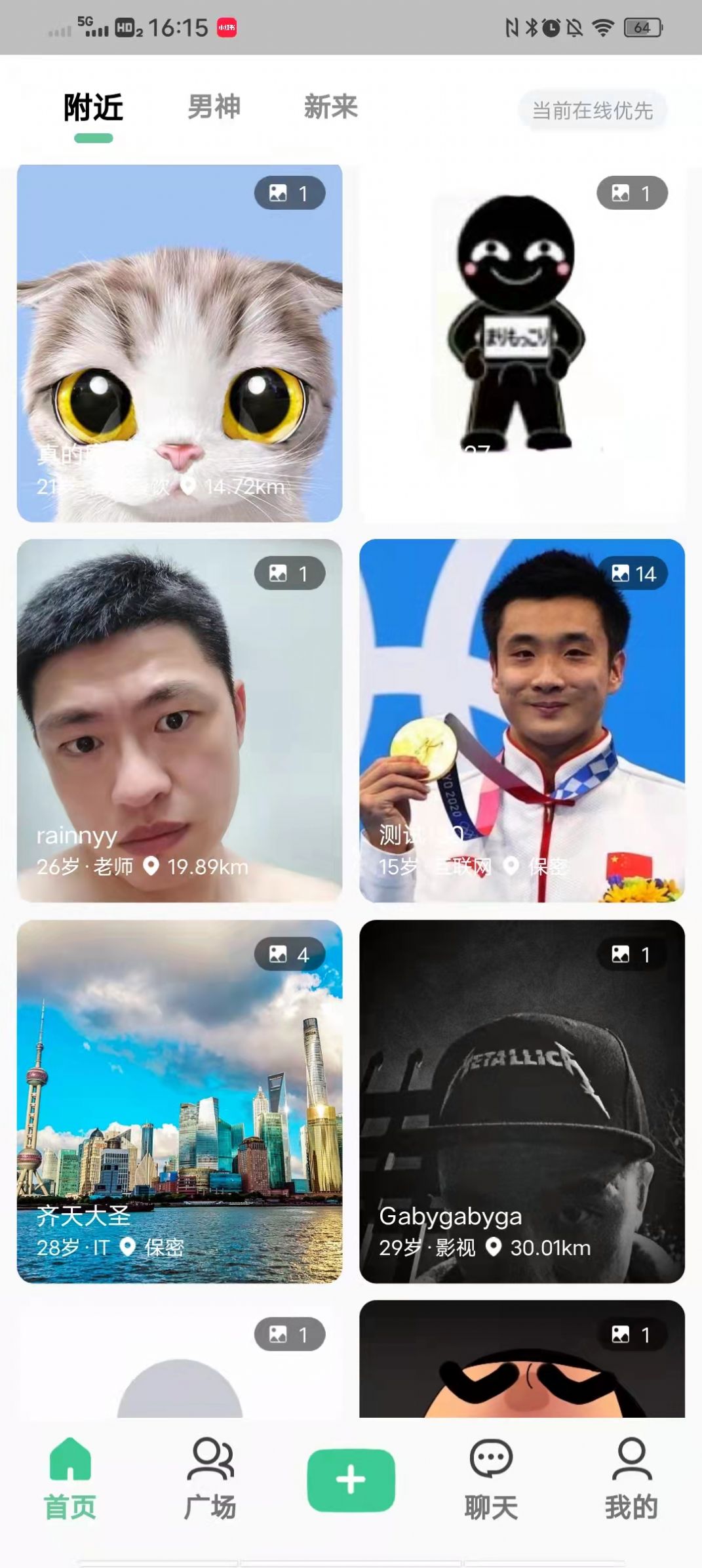702x1568 pixels.
Task: Open rainnyy's profile card
Action: coord(180,720)
